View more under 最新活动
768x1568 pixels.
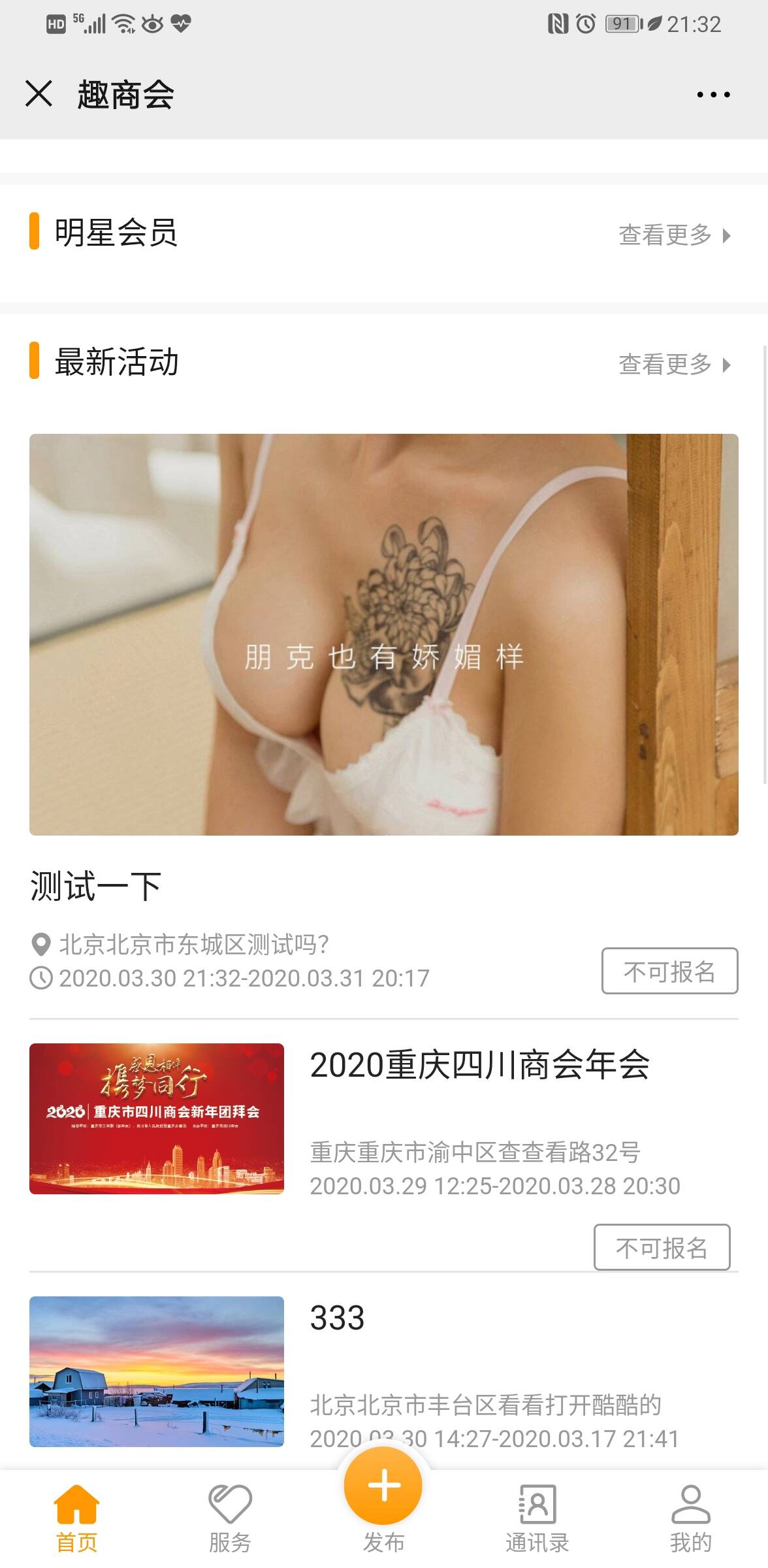coord(674,365)
